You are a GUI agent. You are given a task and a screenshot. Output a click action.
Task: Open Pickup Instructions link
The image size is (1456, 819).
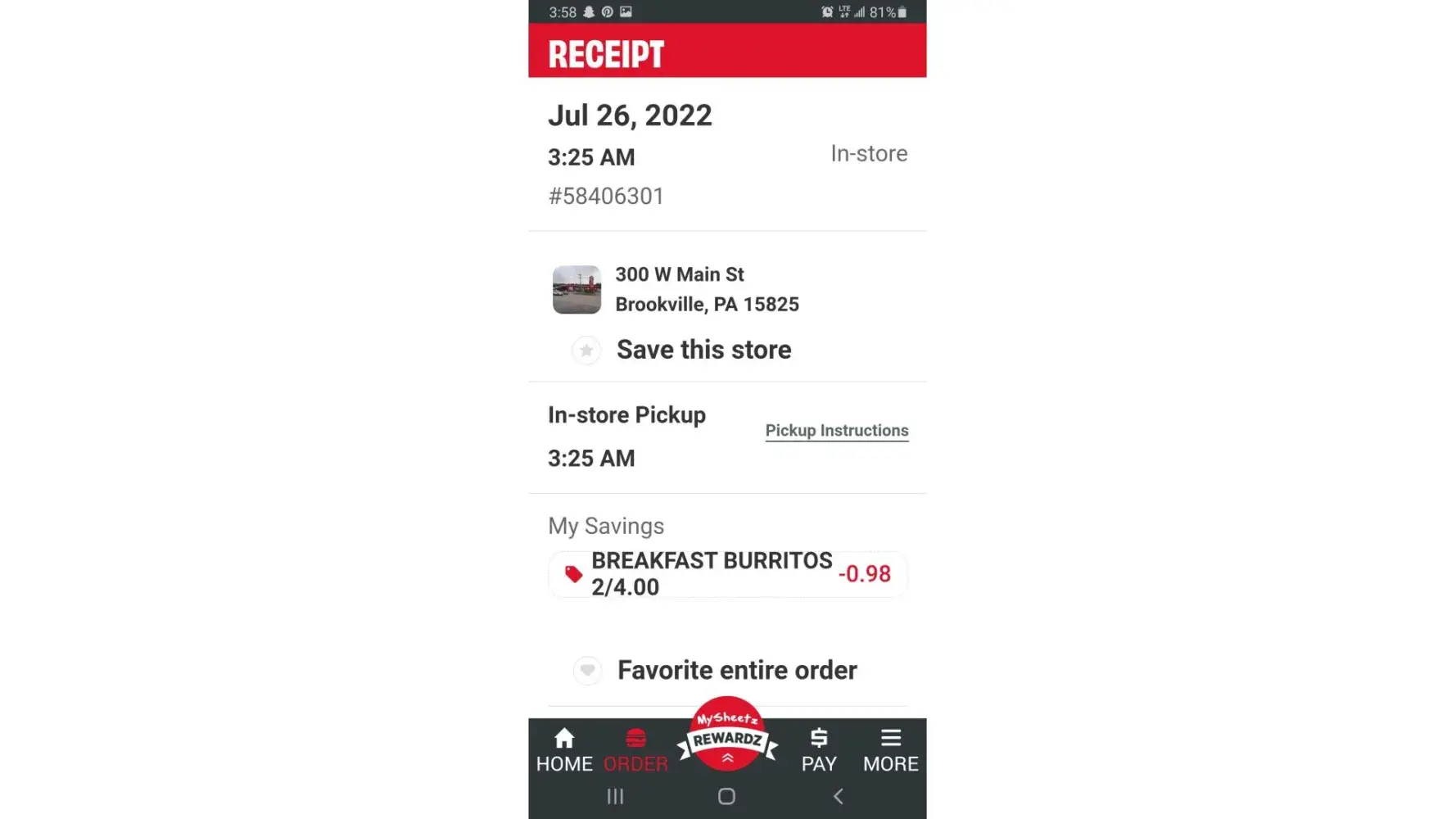(836, 431)
